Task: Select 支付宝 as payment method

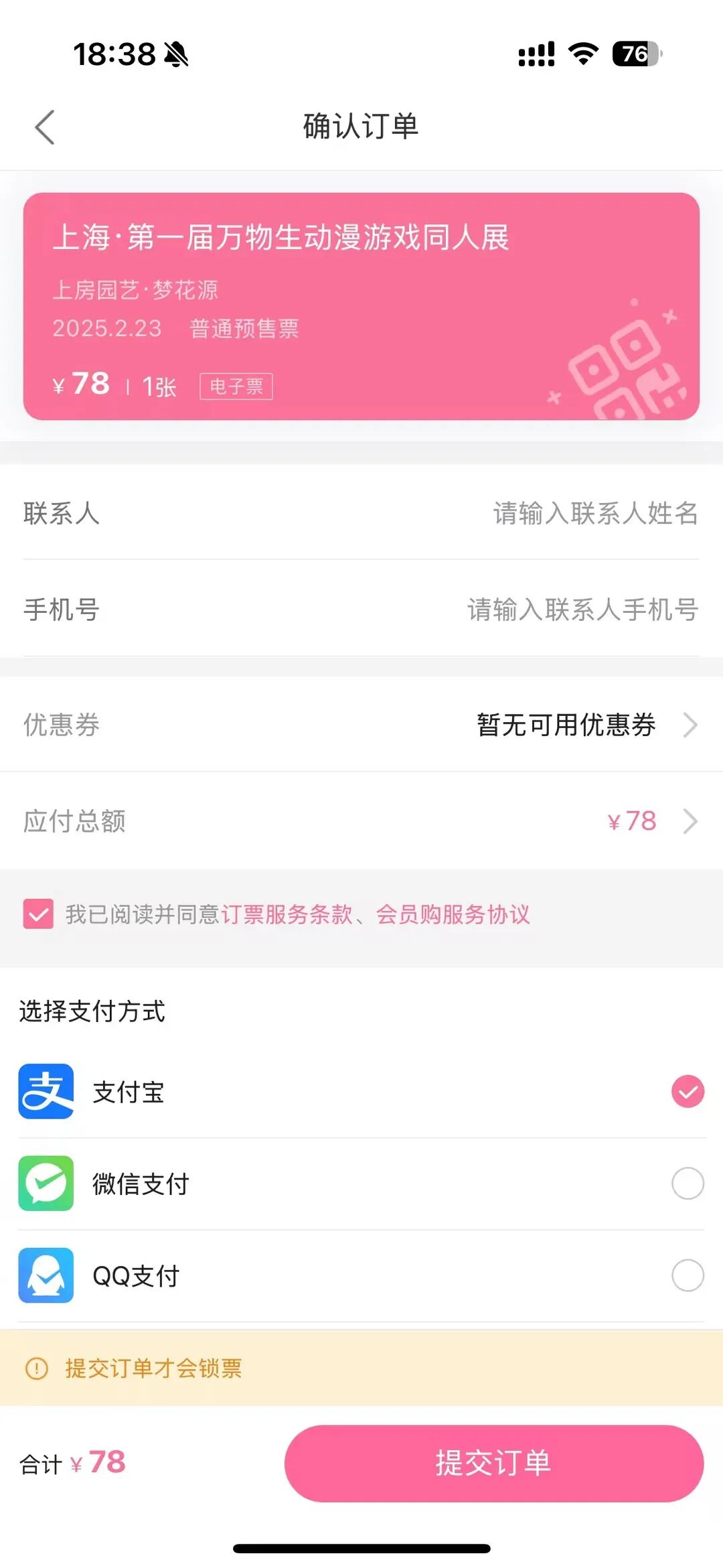Action: click(x=361, y=1091)
